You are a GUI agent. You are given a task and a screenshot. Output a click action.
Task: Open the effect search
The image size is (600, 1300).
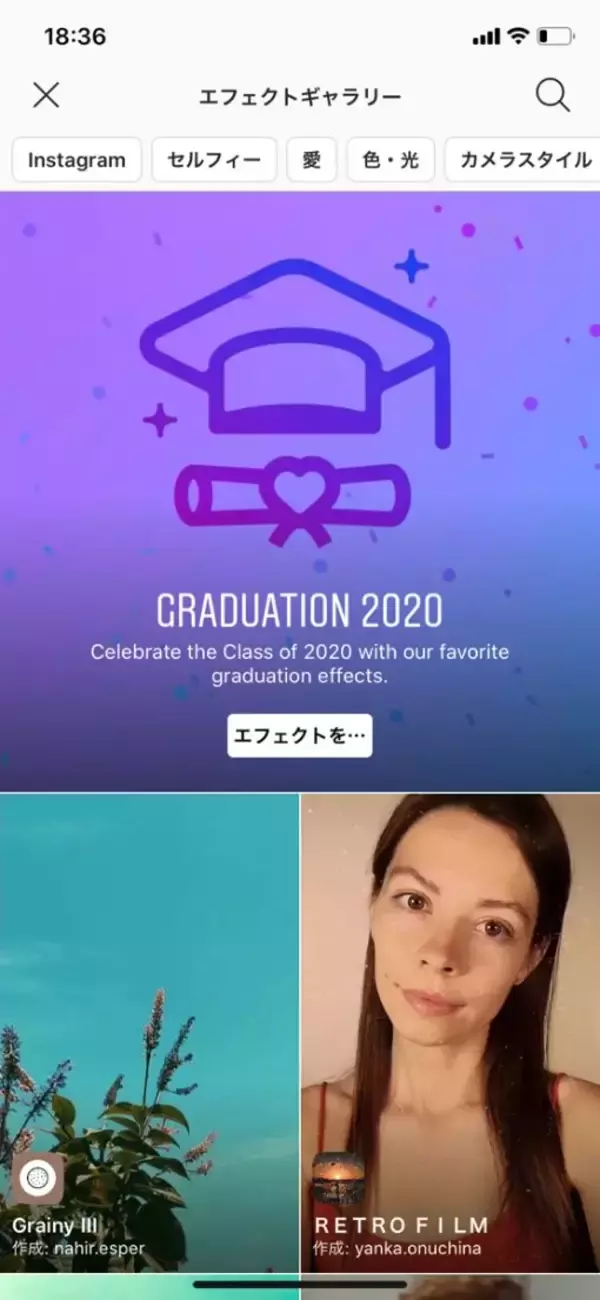click(552, 95)
